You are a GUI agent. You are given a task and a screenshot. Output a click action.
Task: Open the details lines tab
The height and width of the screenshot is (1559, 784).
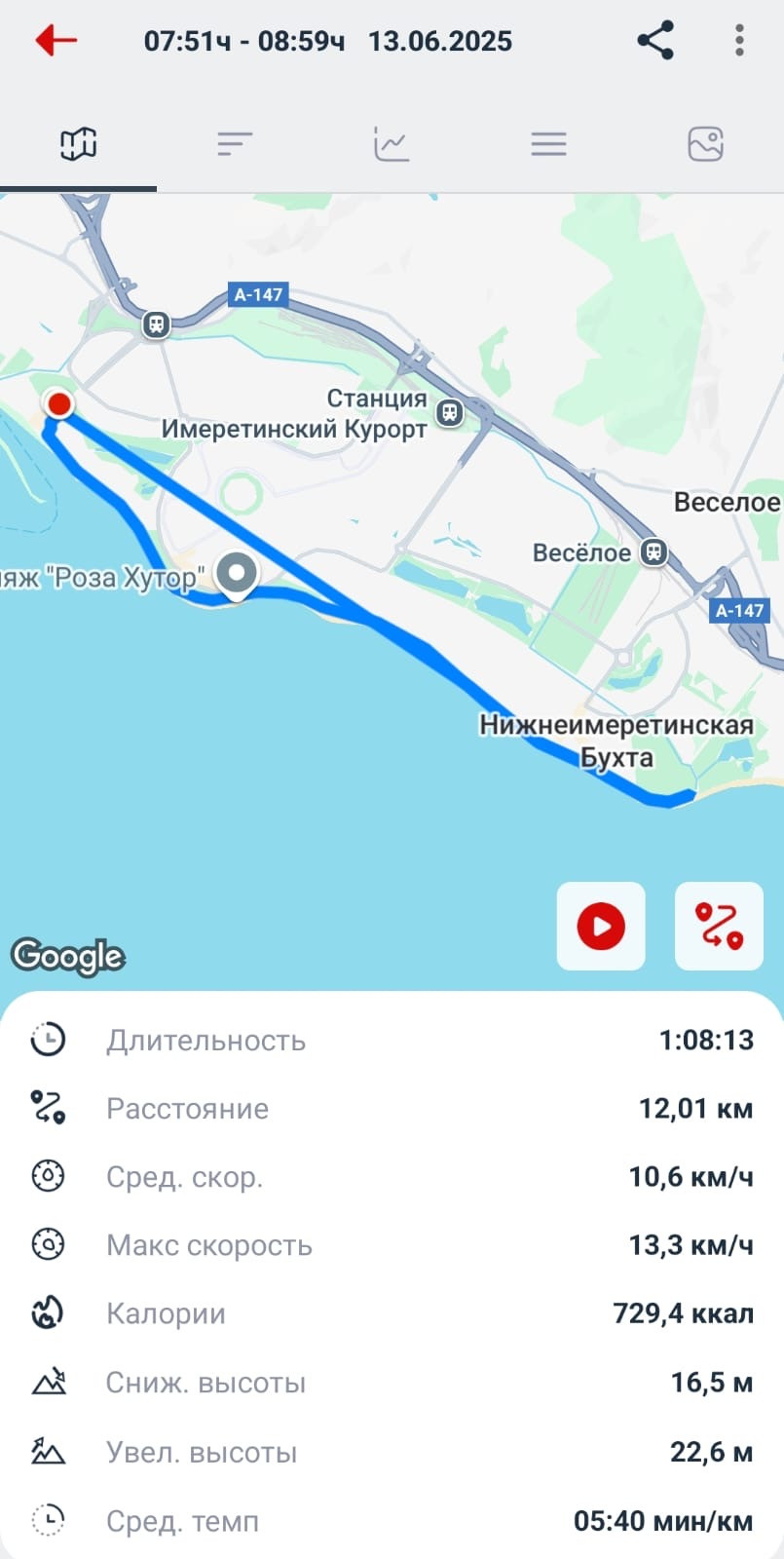(548, 144)
